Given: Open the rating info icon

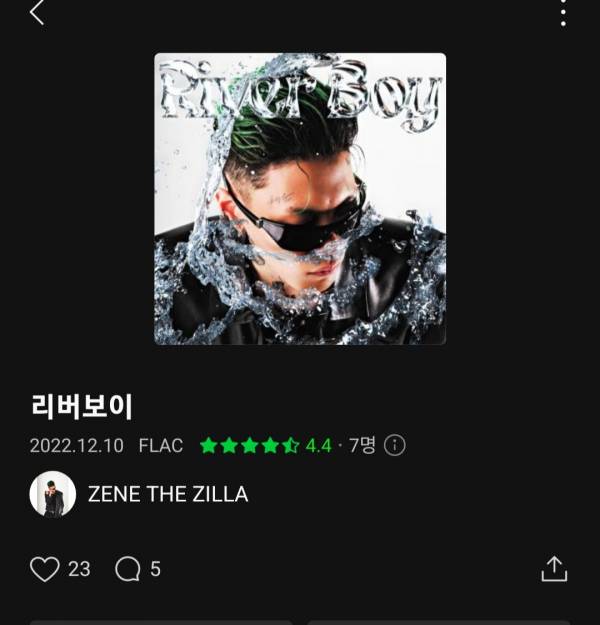Looking at the screenshot, I should click(x=395, y=445).
